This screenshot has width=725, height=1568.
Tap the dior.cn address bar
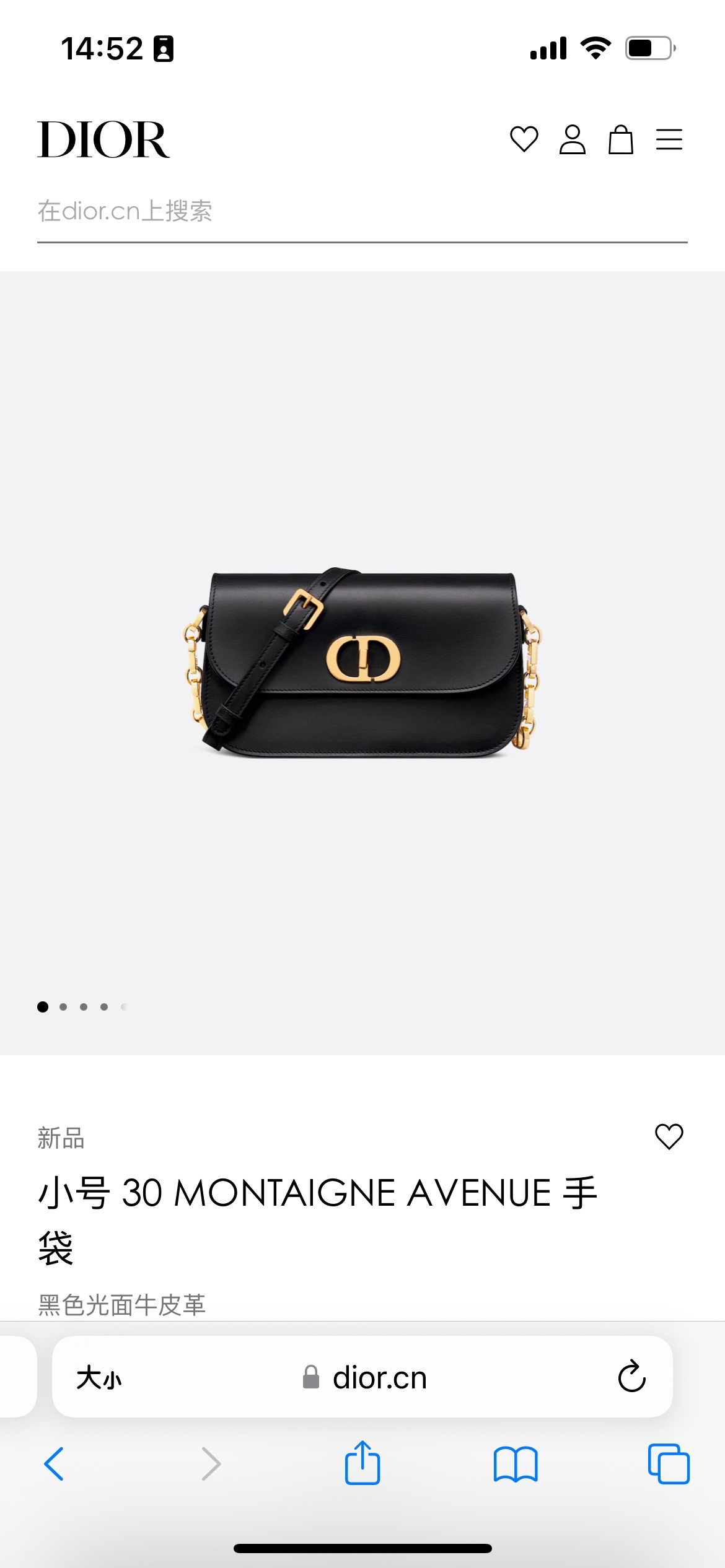point(372,1378)
